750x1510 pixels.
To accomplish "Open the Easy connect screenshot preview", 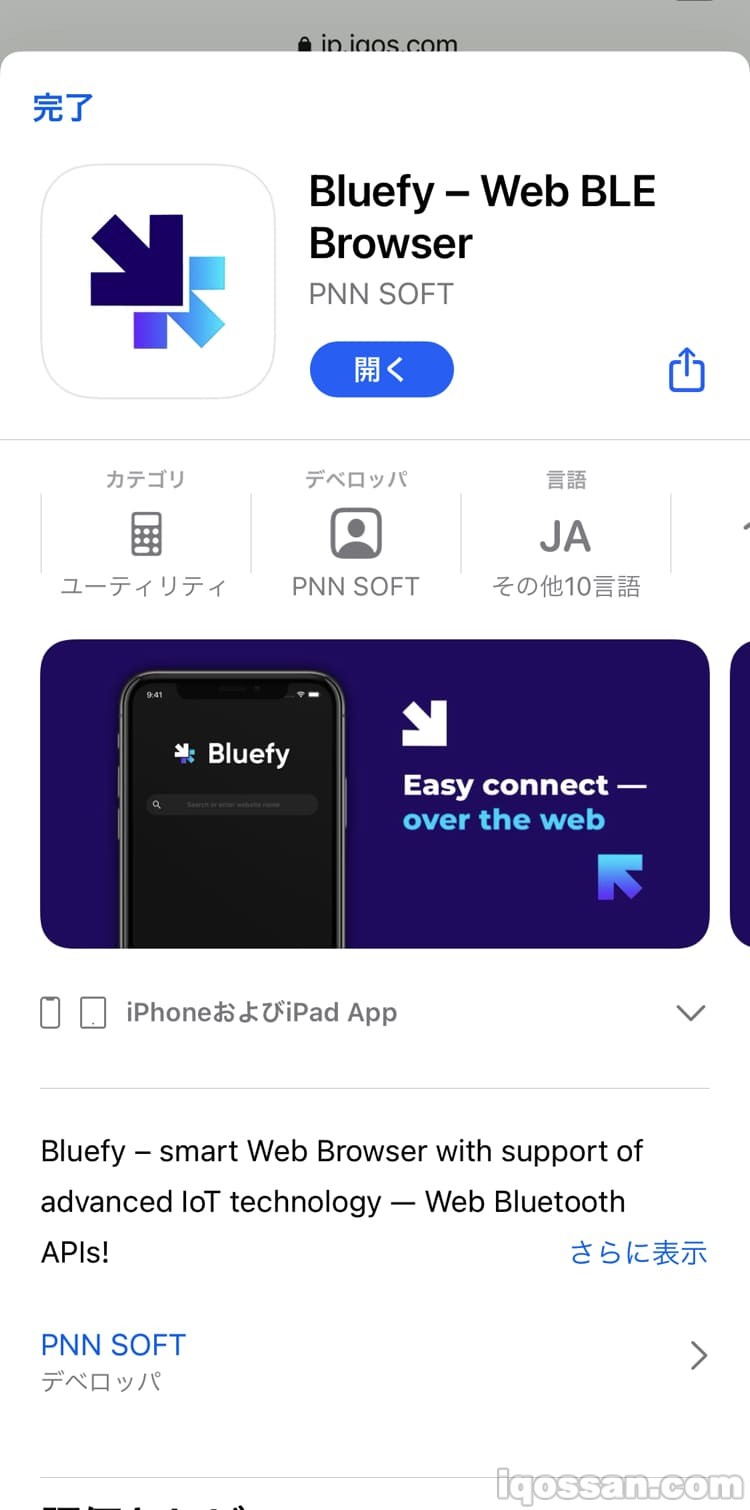I will [x=374, y=793].
